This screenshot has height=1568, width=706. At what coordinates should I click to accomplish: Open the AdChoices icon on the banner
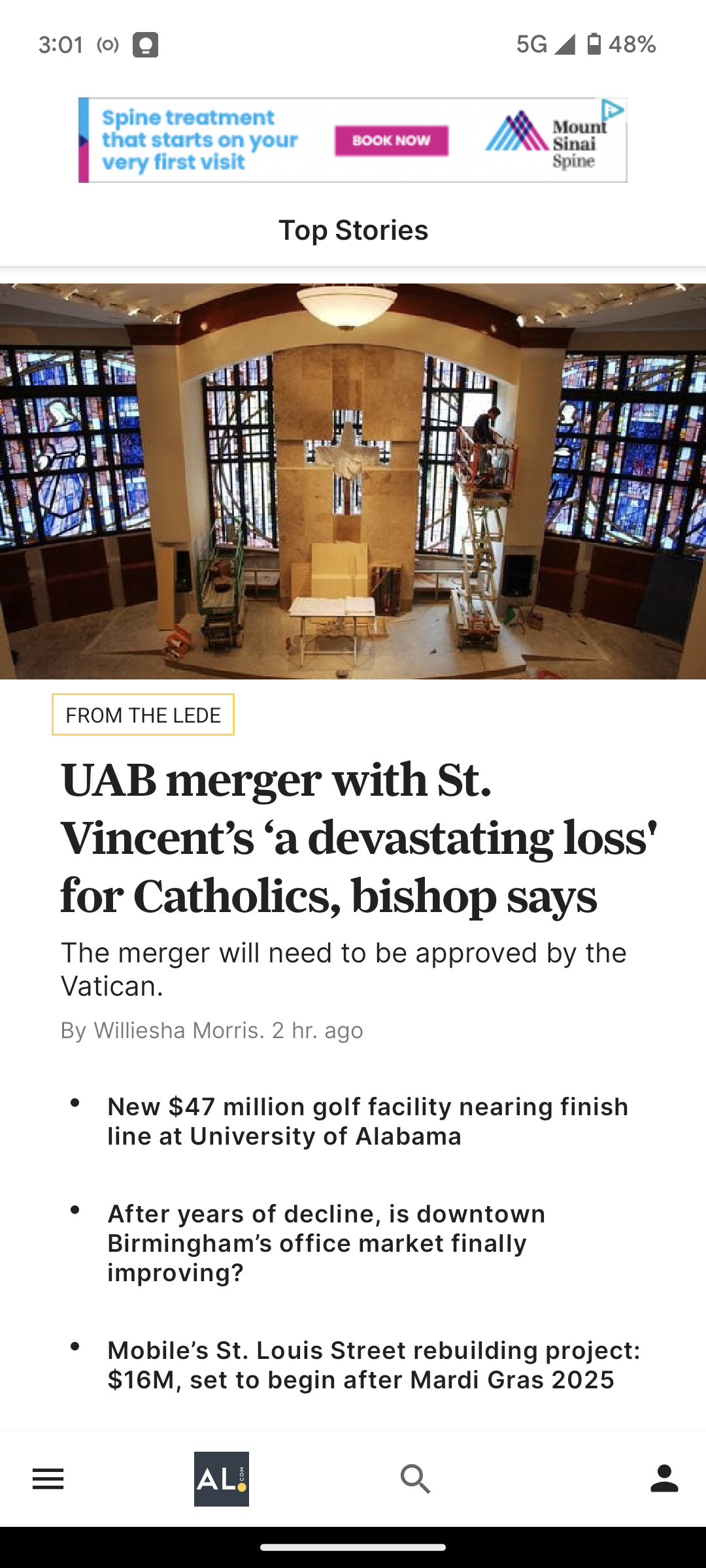[x=613, y=110]
